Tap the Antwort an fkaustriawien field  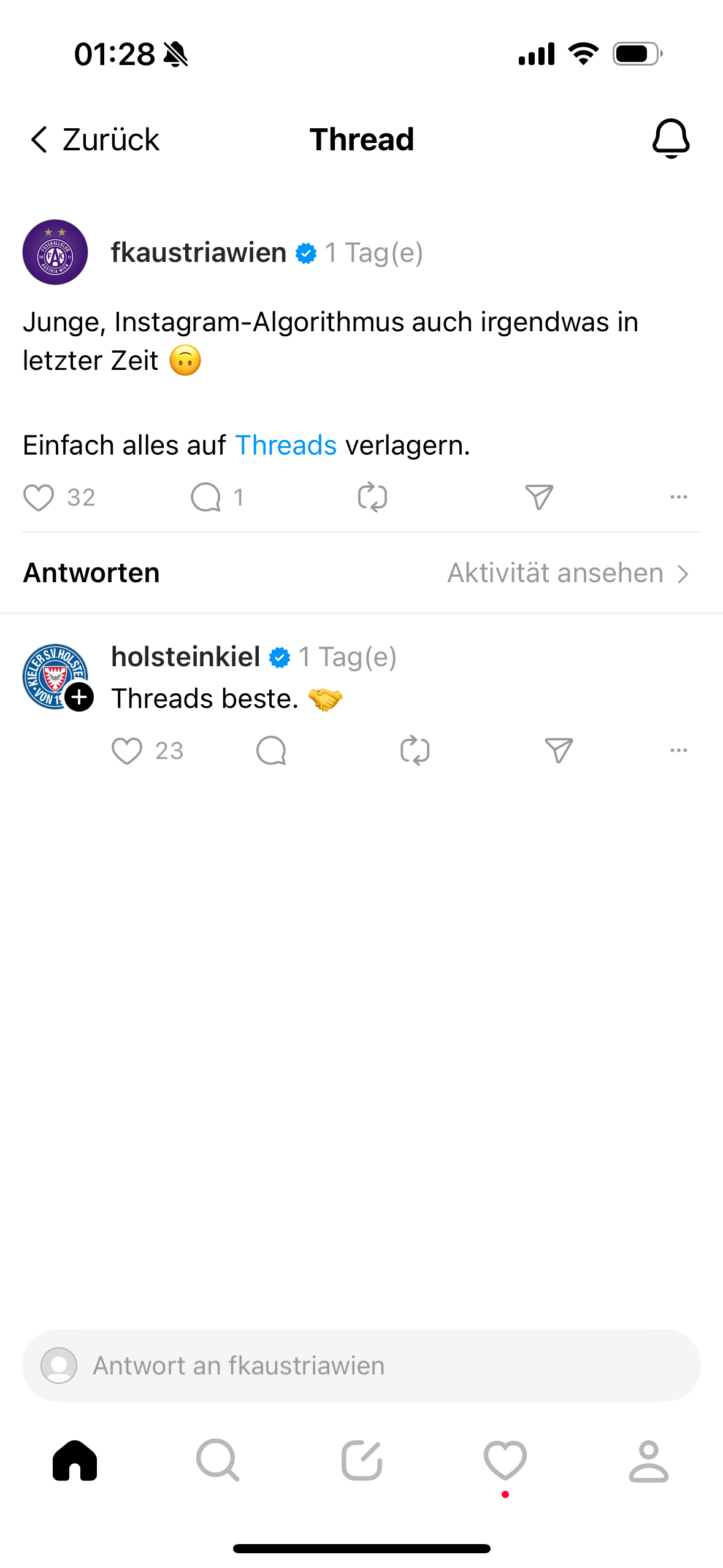pos(361,1366)
